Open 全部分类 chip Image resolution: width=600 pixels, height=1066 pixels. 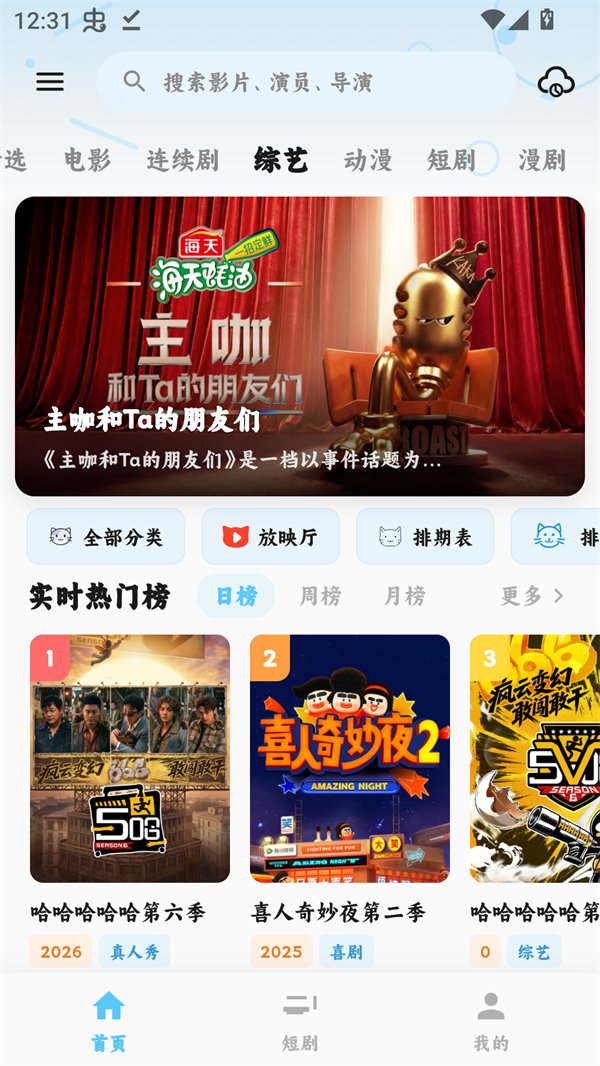pyautogui.click(x=106, y=537)
